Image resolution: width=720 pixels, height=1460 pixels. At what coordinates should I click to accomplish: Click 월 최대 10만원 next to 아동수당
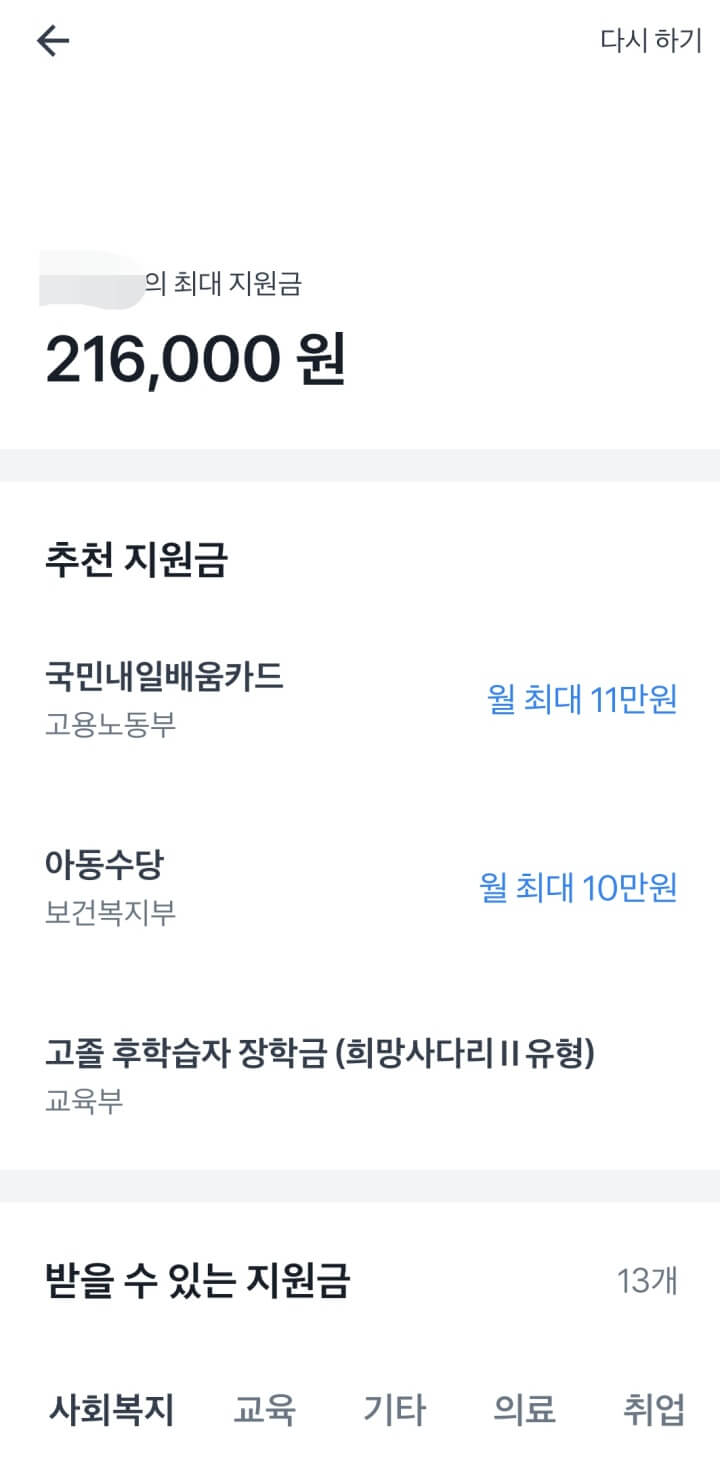click(586, 886)
